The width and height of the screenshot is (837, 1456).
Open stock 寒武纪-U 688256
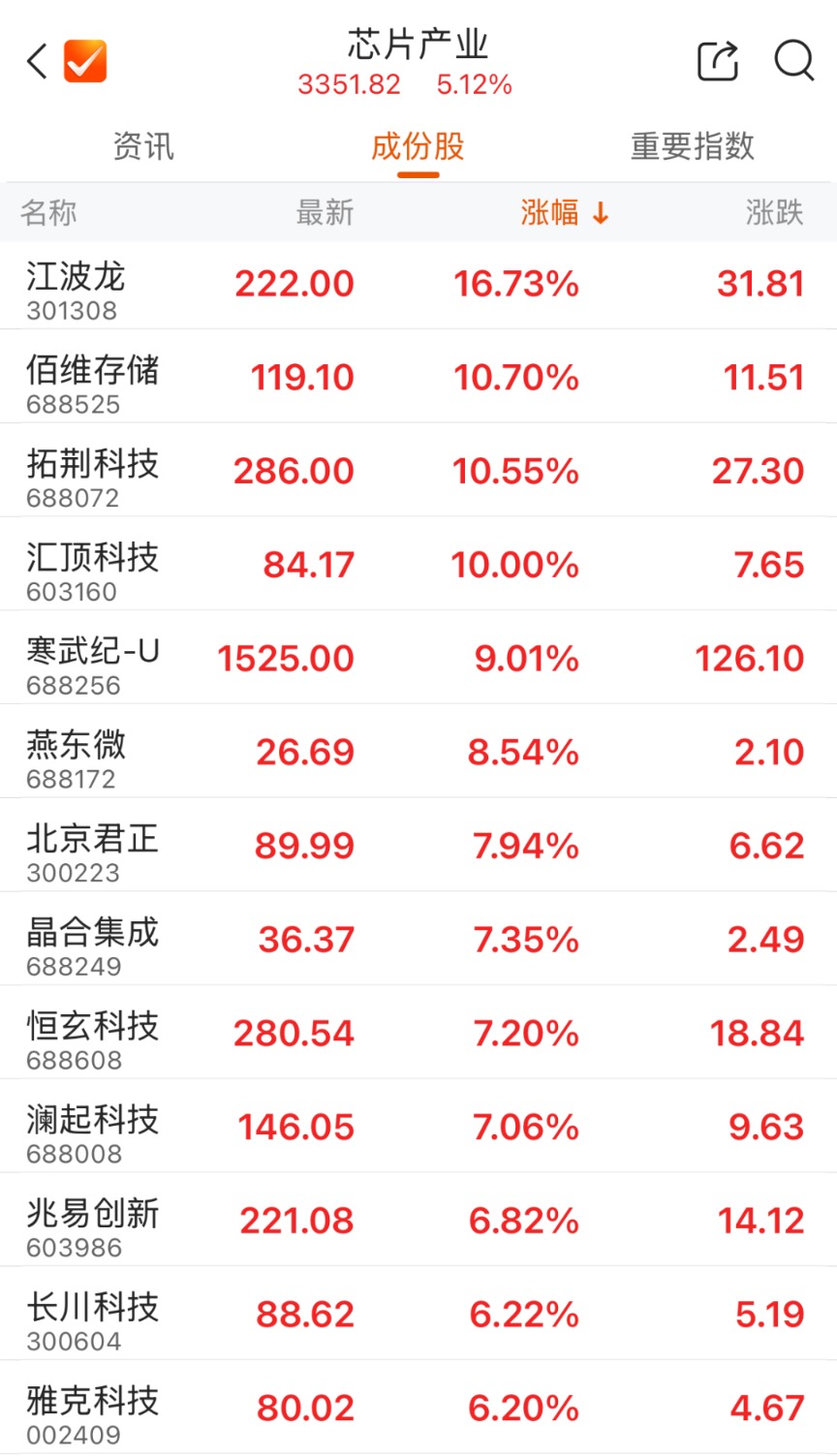pos(418,659)
